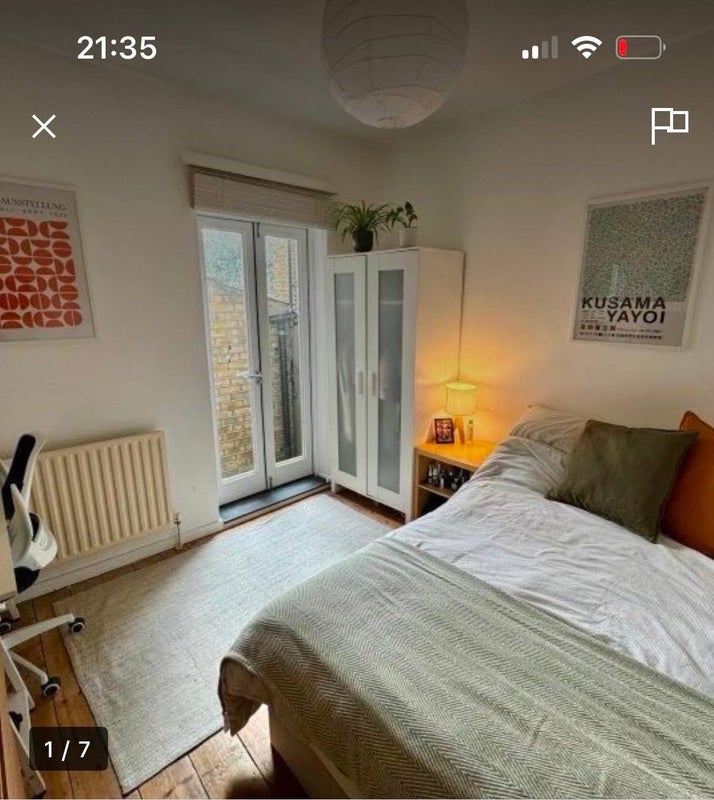Report this listing with the flag icon
The width and height of the screenshot is (714, 800).
(669, 125)
